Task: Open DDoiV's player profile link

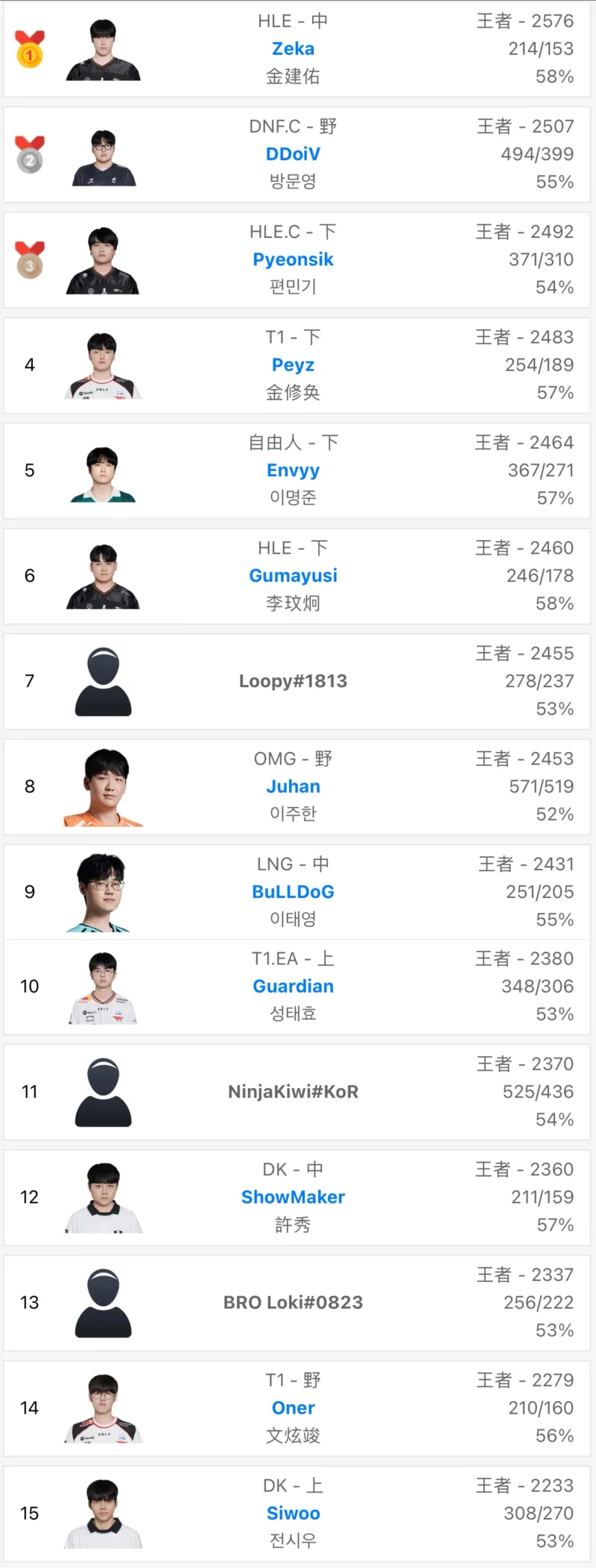Action: pos(293,154)
